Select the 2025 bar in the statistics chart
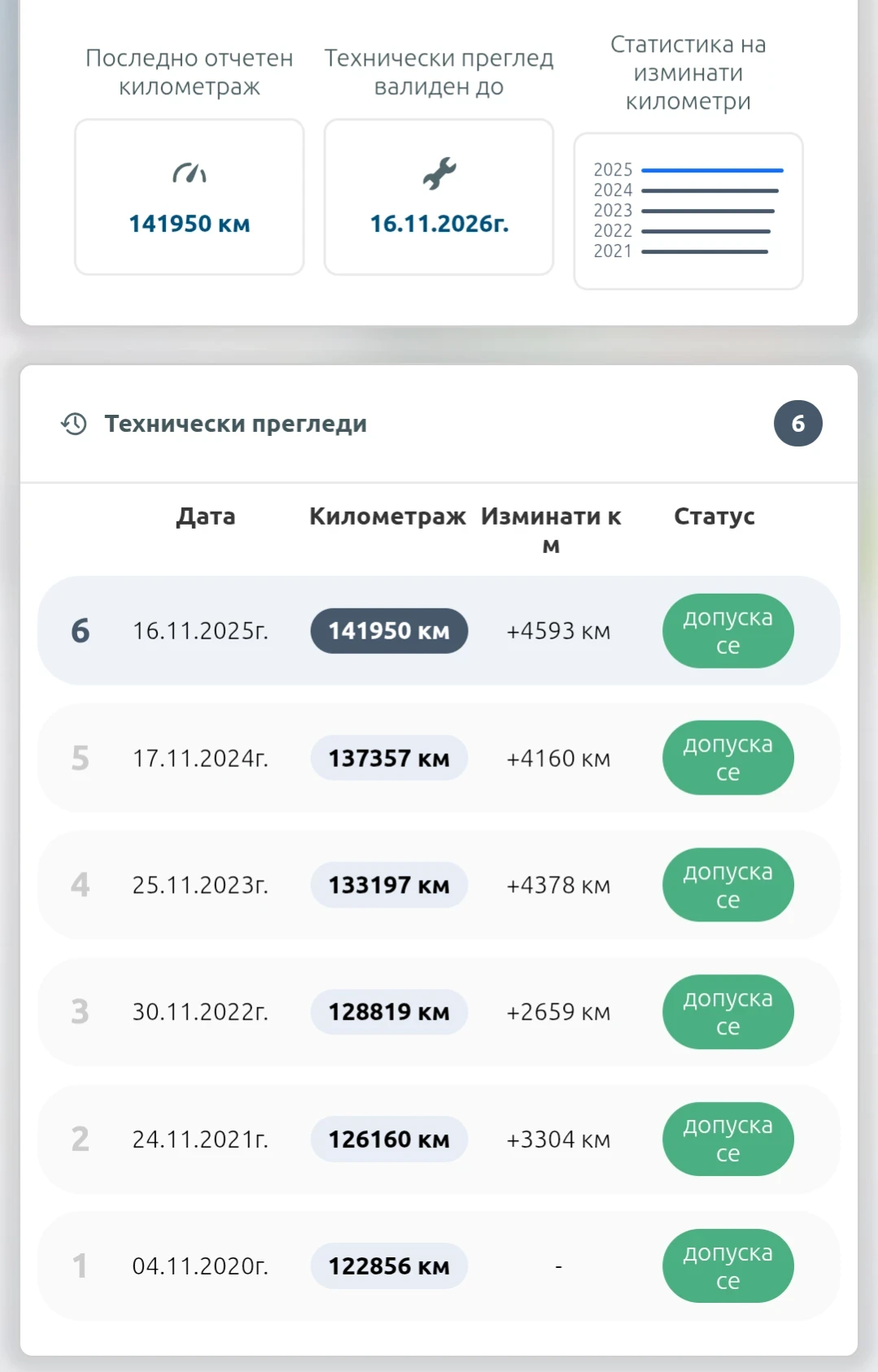878x1372 pixels. point(713,170)
